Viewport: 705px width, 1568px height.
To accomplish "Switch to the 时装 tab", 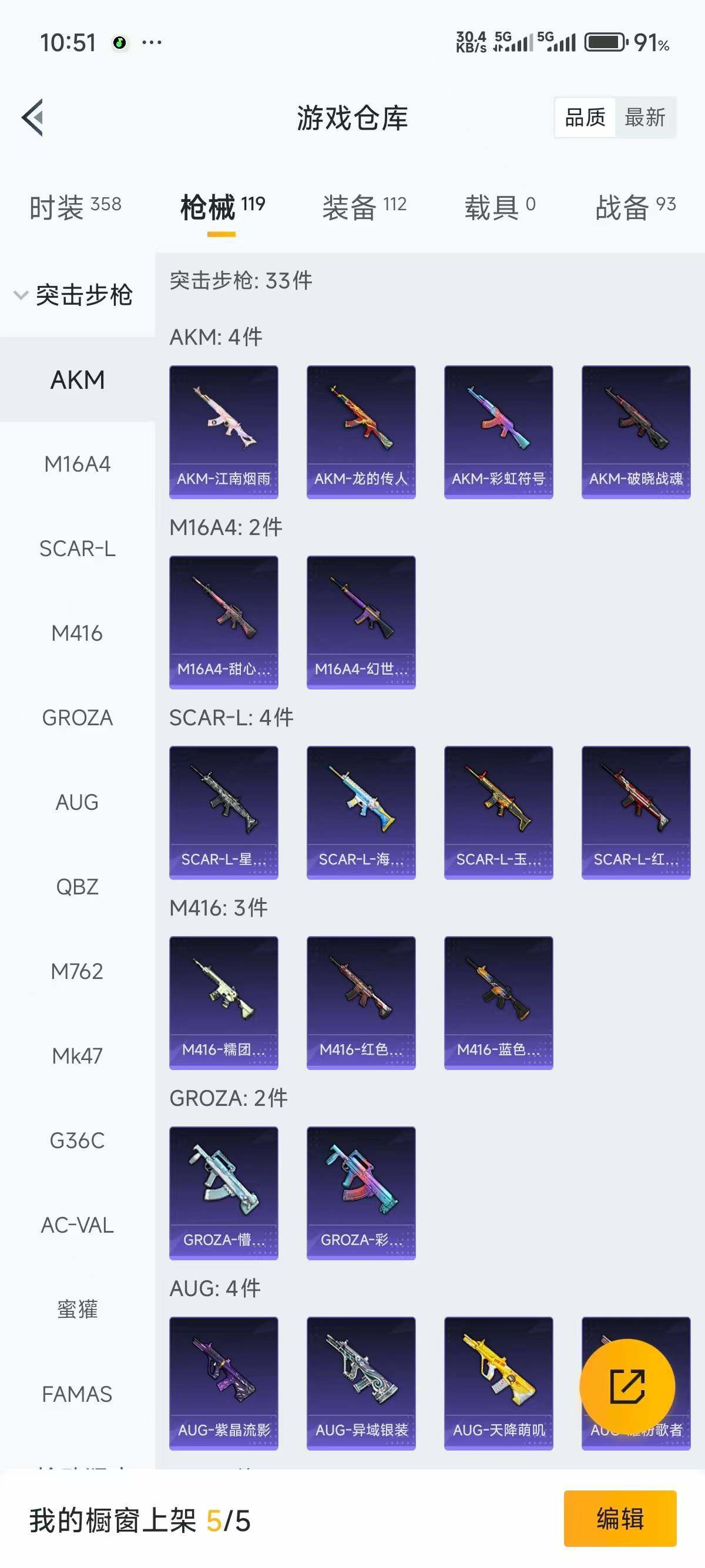I will click(x=75, y=207).
